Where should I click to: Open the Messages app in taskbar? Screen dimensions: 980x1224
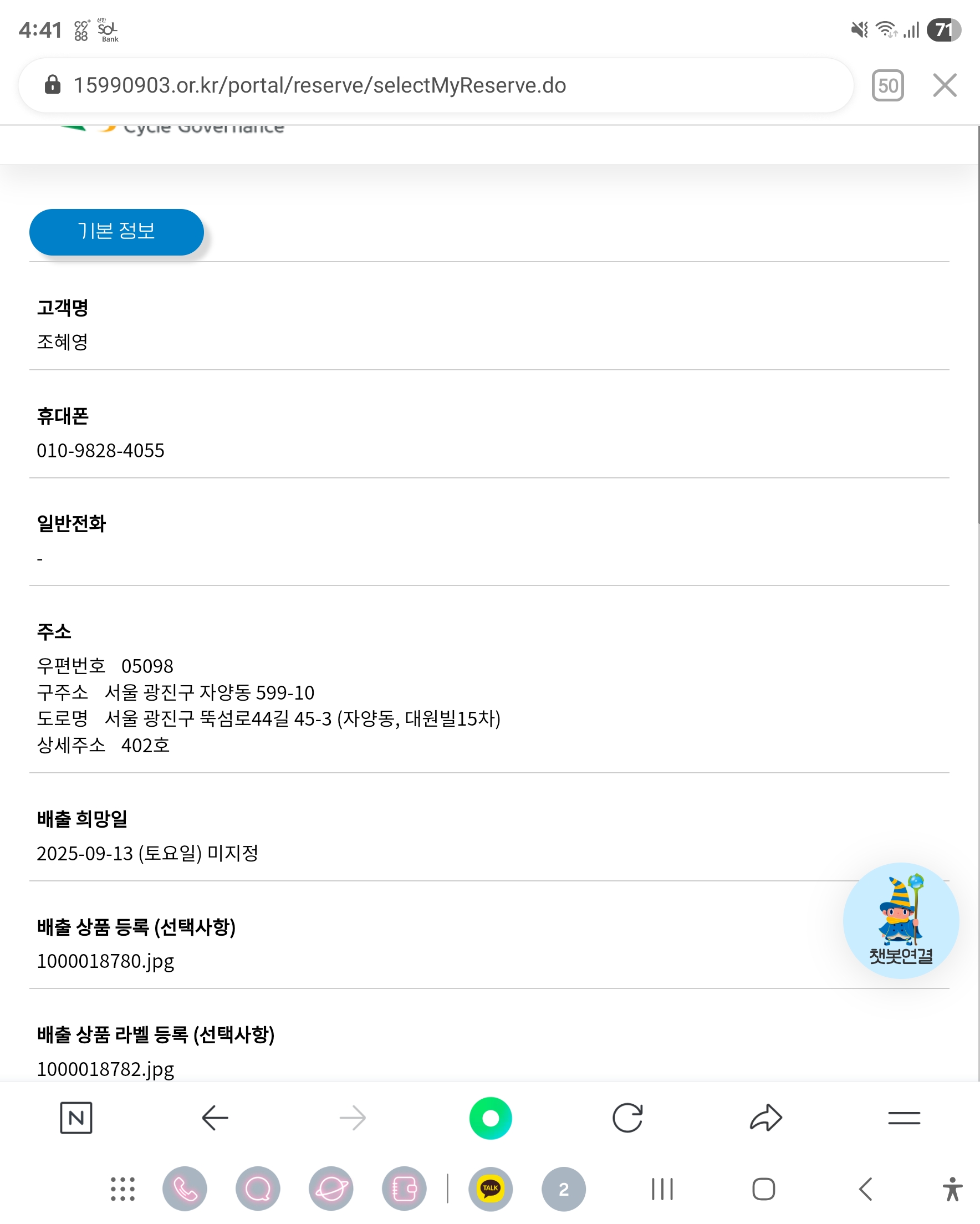pos(258,1189)
